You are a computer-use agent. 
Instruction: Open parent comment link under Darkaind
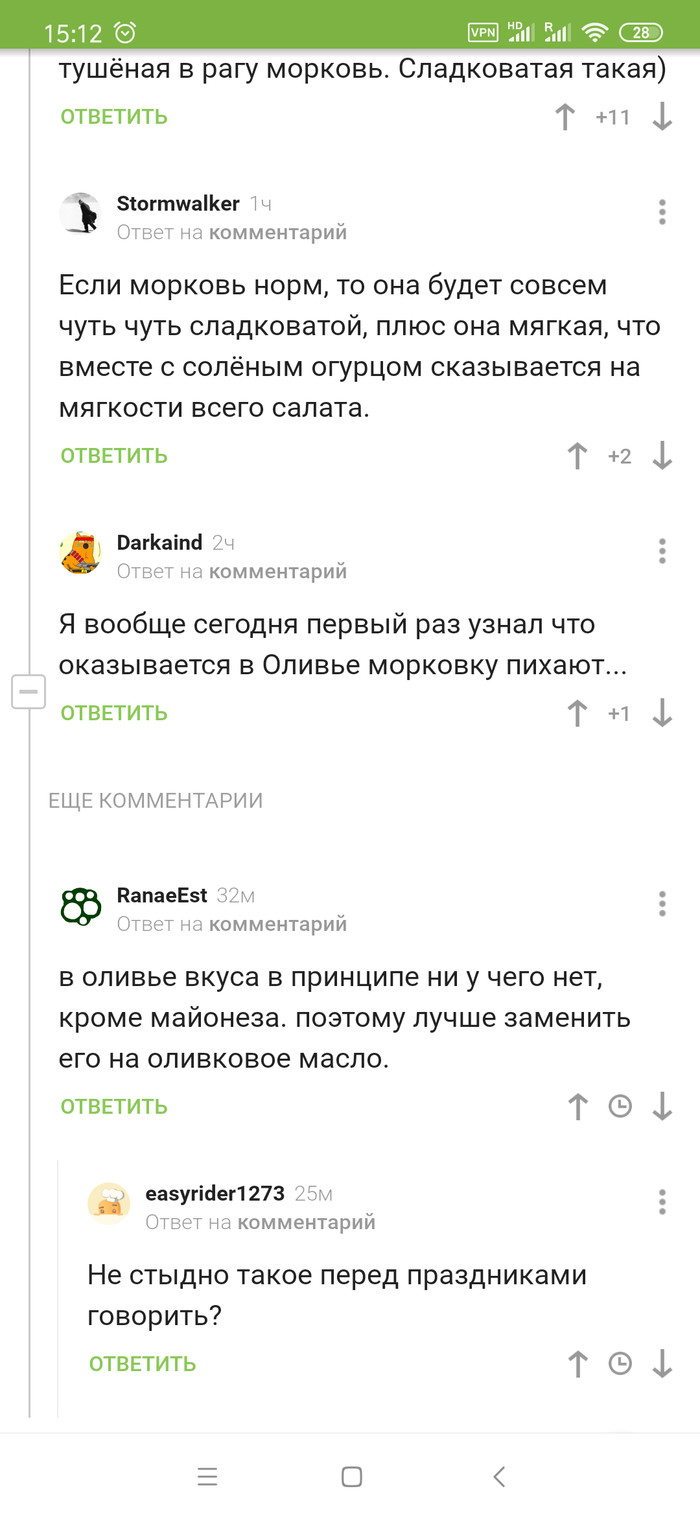point(277,572)
